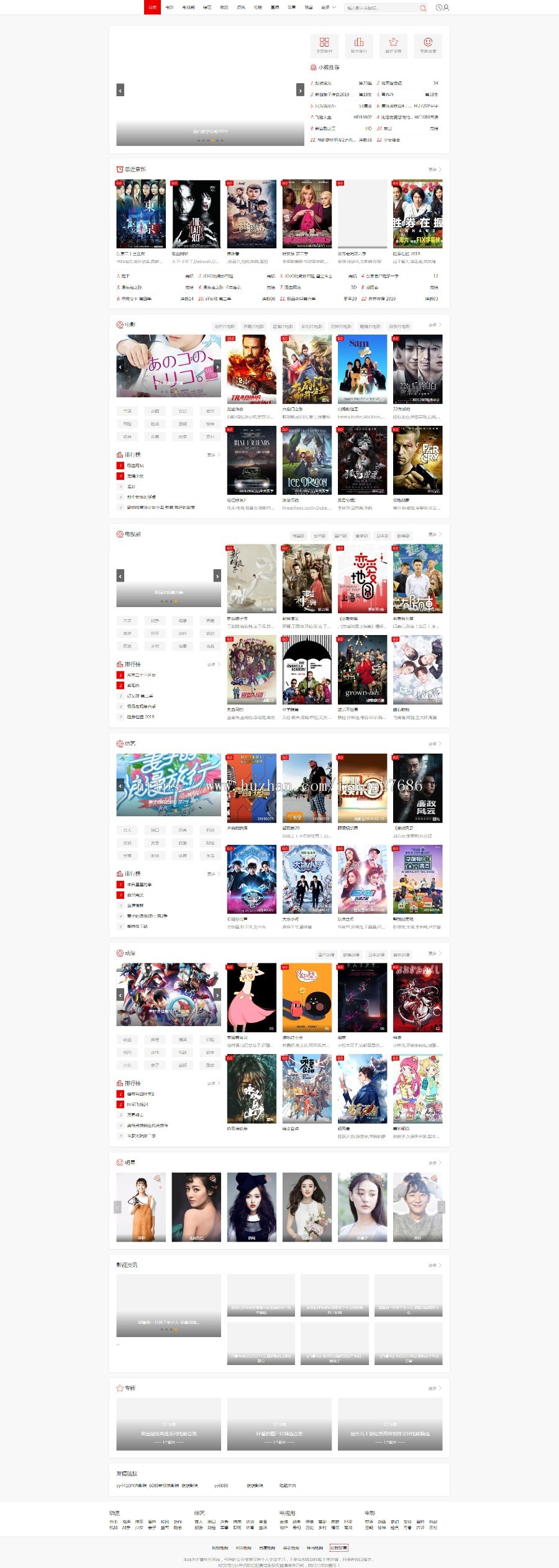Open the Umbrella Academy series poster

tap(307, 670)
